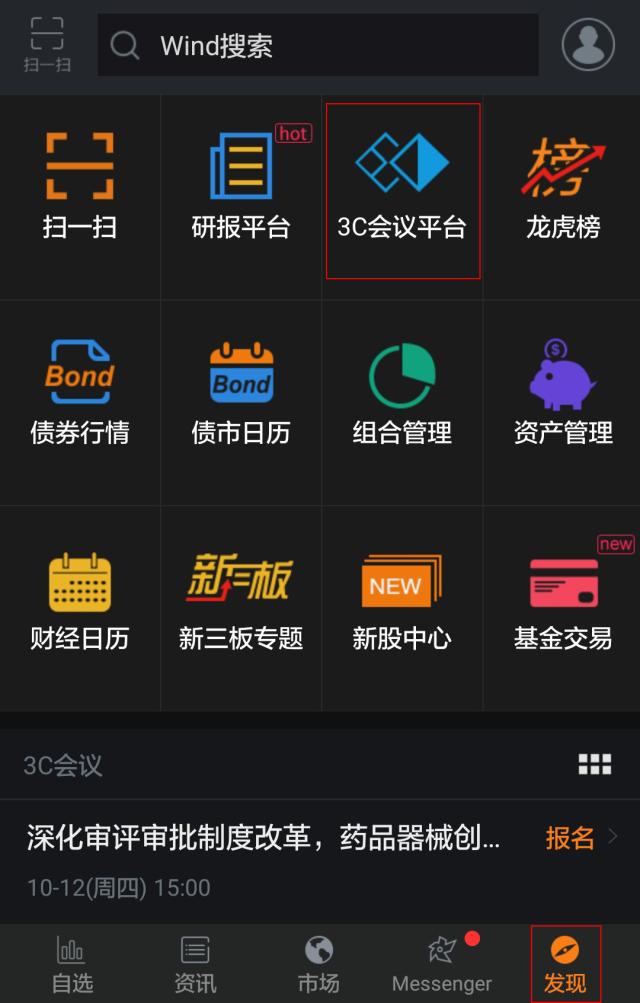Open 研报平台 research reports
The image size is (640, 1003).
click(x=241, y=191)
